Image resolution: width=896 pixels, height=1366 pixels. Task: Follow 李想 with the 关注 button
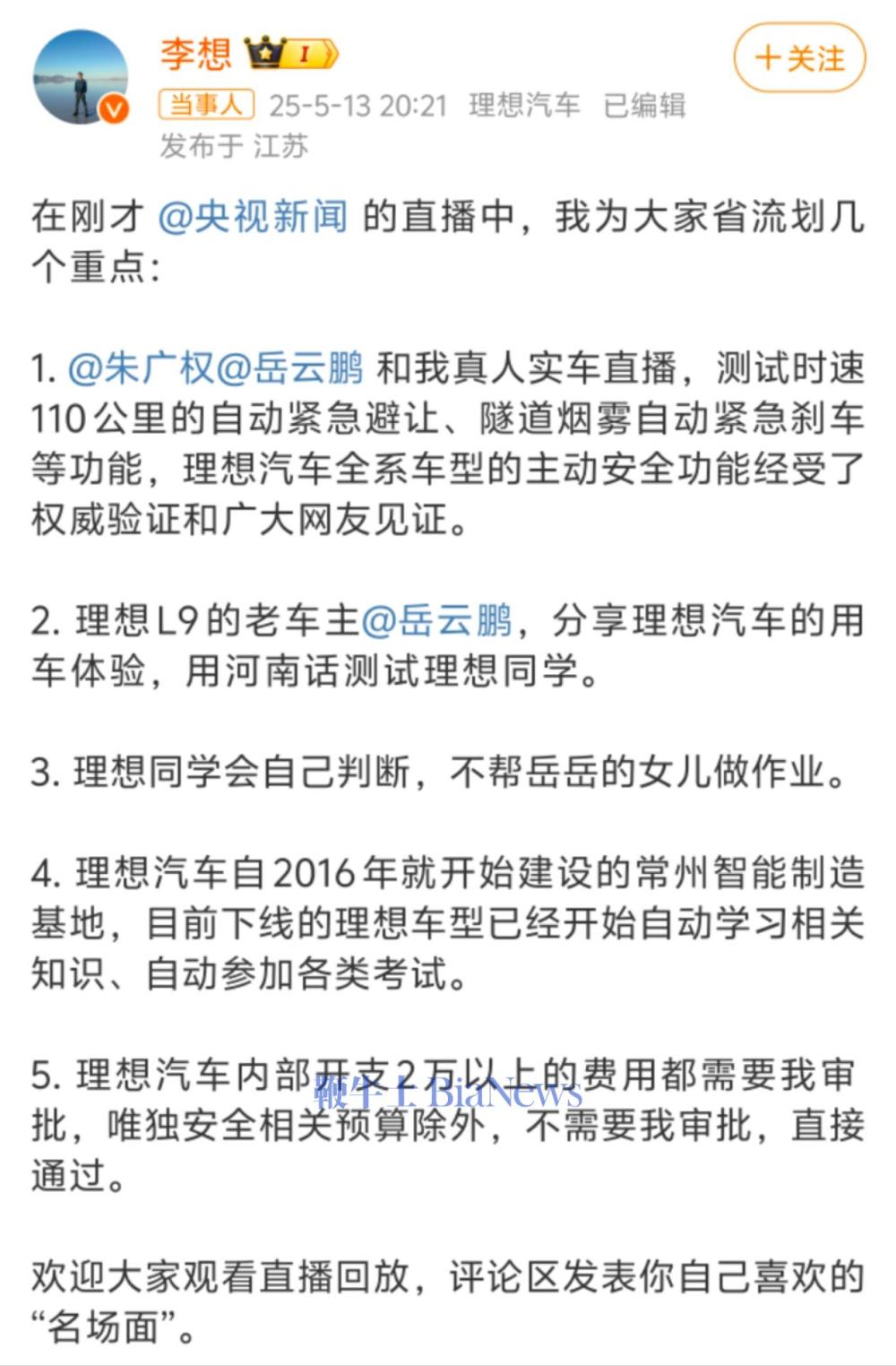click(799, 59)
